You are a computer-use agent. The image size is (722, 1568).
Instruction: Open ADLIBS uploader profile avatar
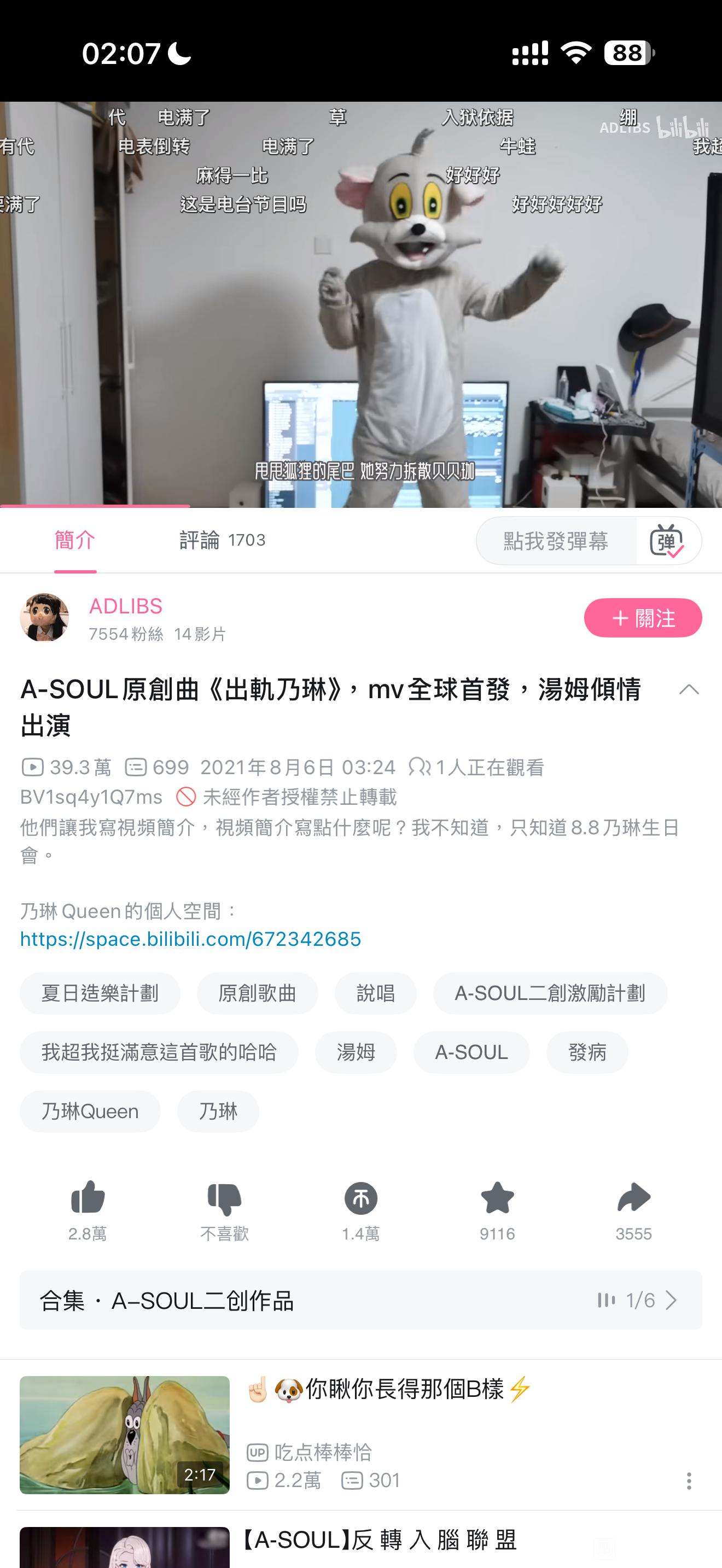44,618
